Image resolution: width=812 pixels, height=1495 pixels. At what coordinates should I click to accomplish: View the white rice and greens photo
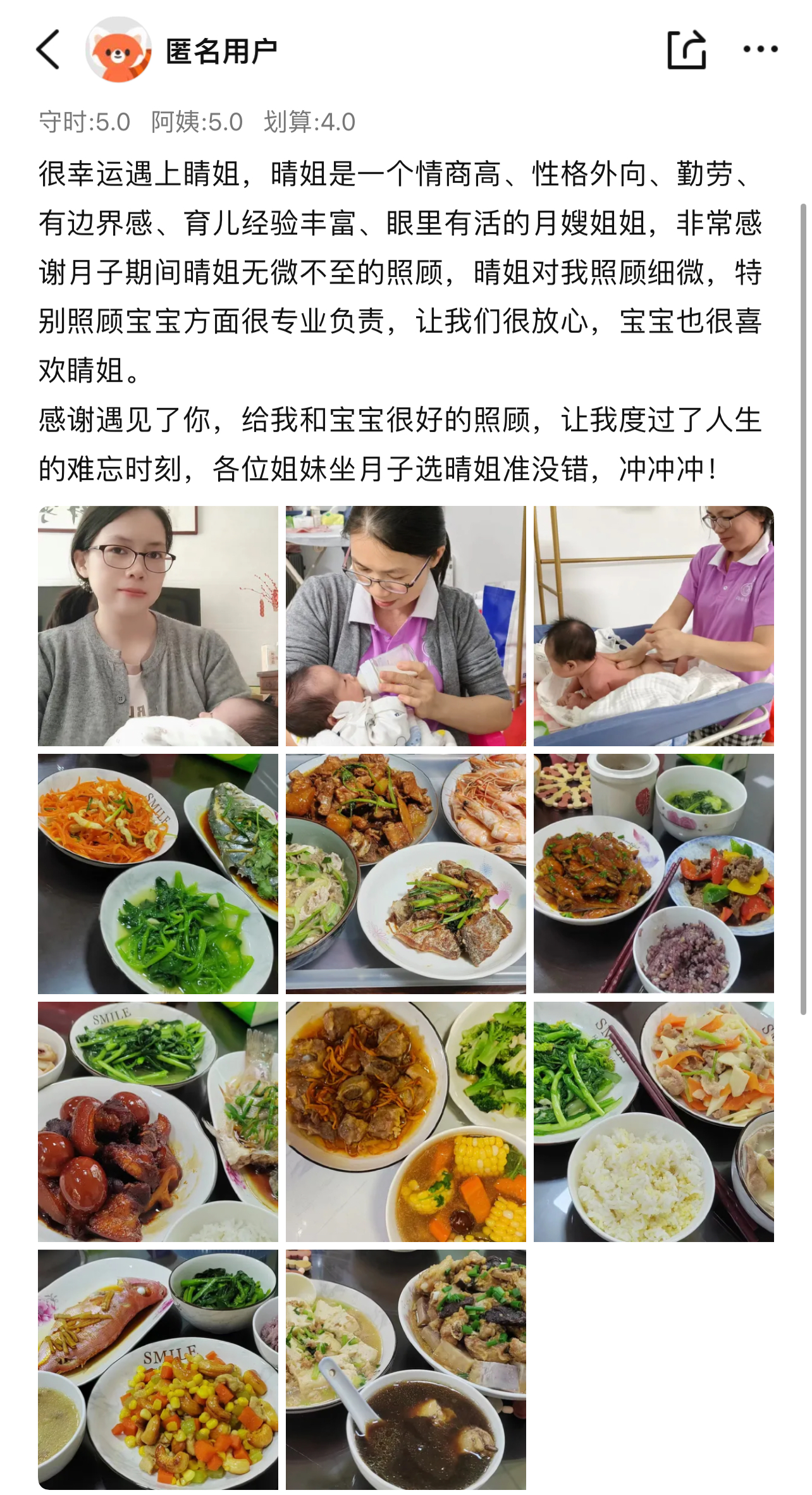653,1121
